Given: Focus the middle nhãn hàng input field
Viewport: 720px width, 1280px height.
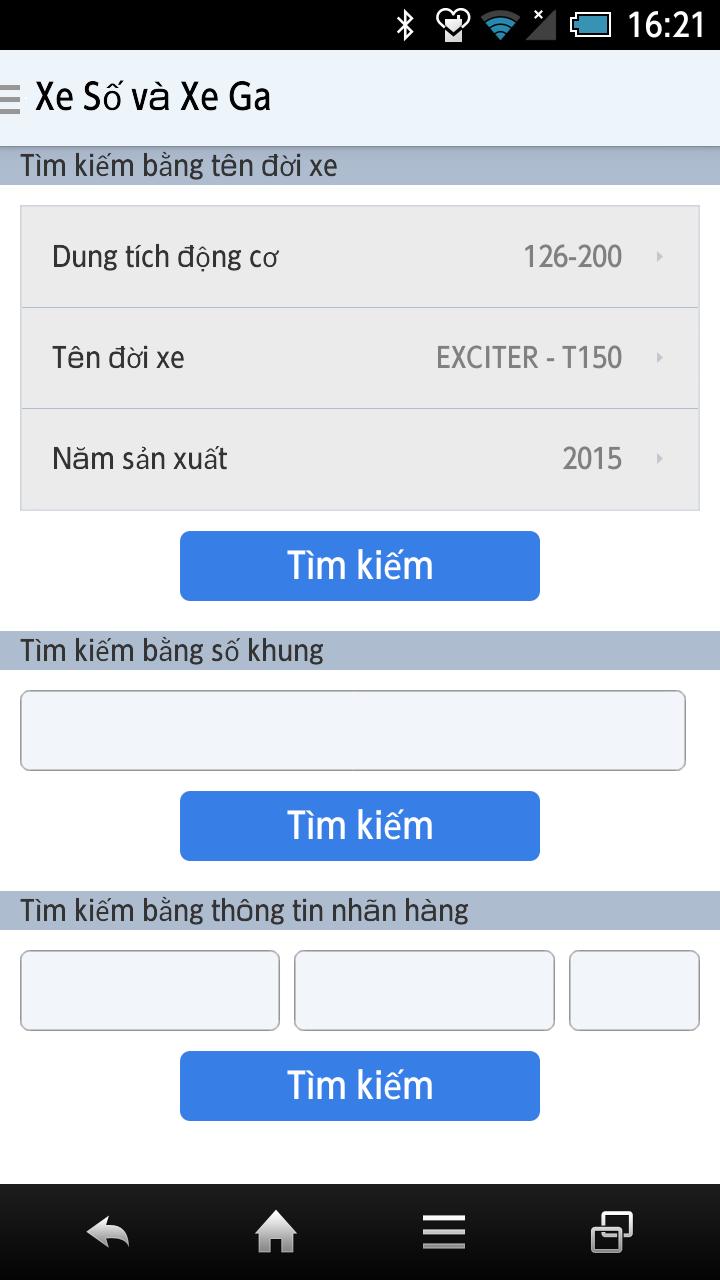Looking at the screenshot, I should [424, 990].
